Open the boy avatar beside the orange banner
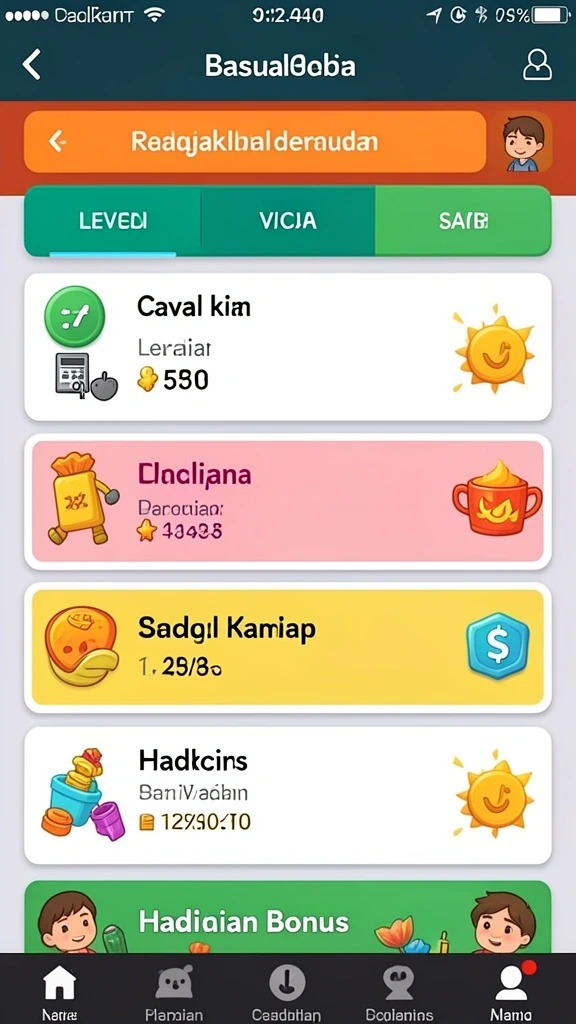Image resolution: width=576 pixels, height=1024 pixels. pyautogui.click(x=523, y=142)
